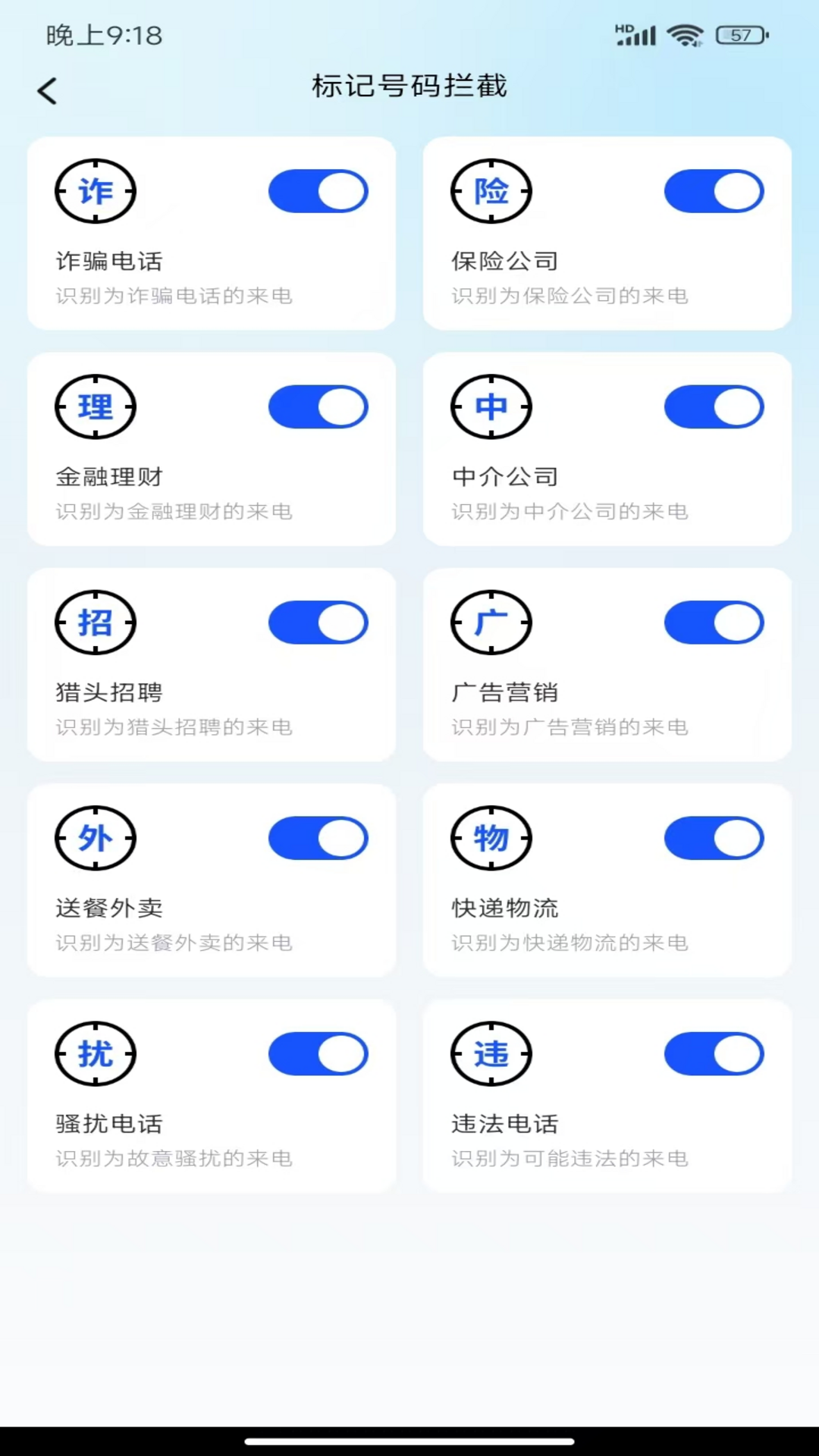Screen dimensions: 819x1456
Task: Turn off the 诈骗电话 blocking switch
Action: click(x=318, y=191)
